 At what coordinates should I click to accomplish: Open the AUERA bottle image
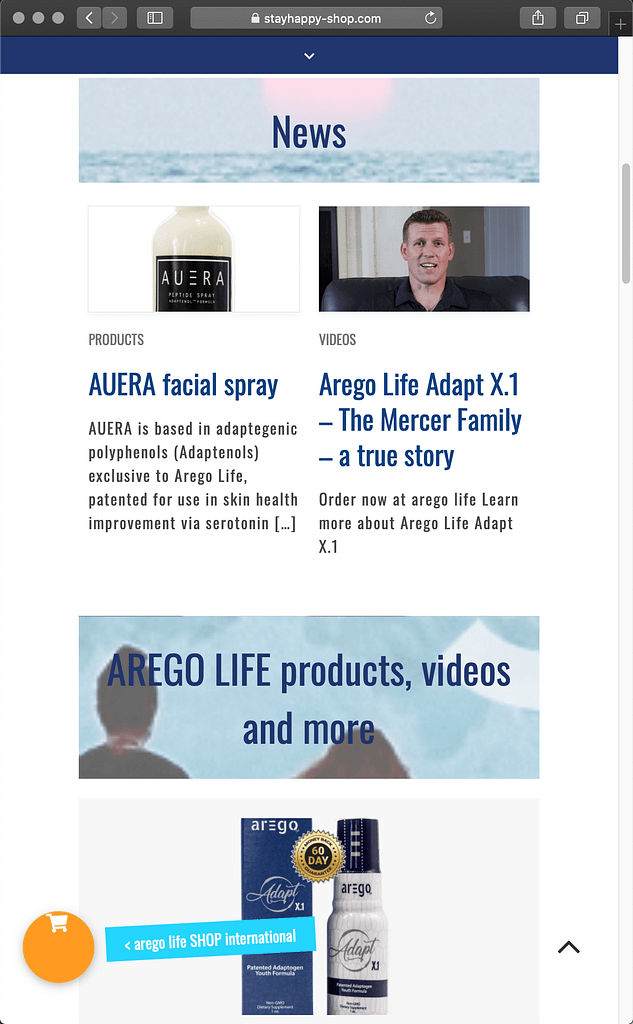coord(193,259)
